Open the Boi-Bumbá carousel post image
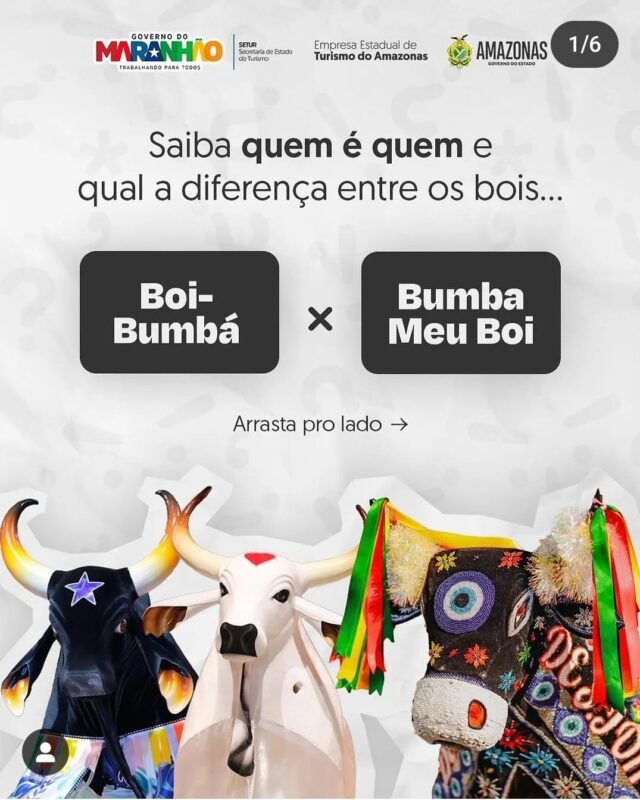Viewport: 640px width, 800px height. [320, 400]
